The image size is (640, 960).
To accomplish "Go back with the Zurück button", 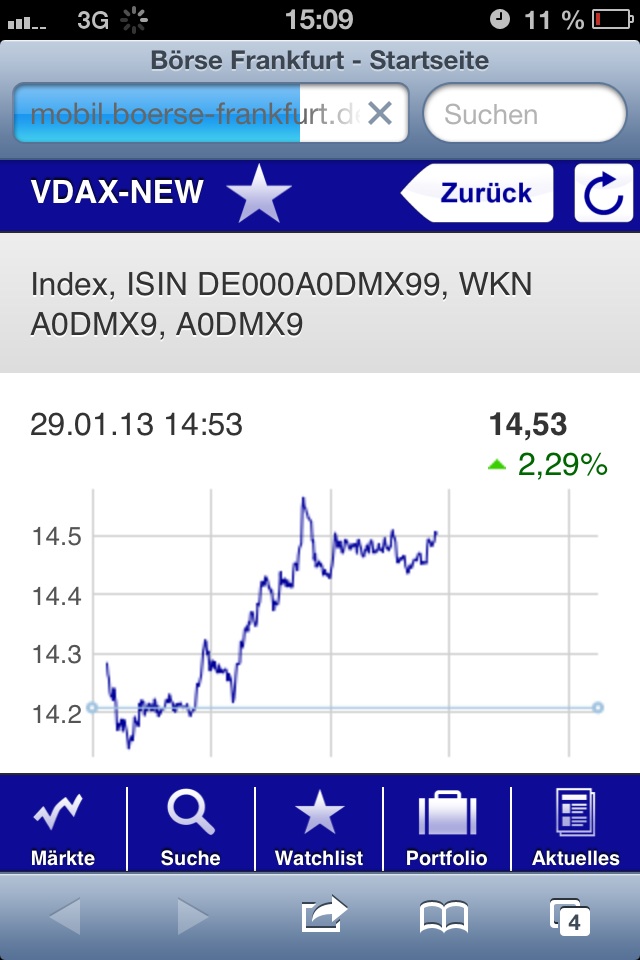I will 480,192.
